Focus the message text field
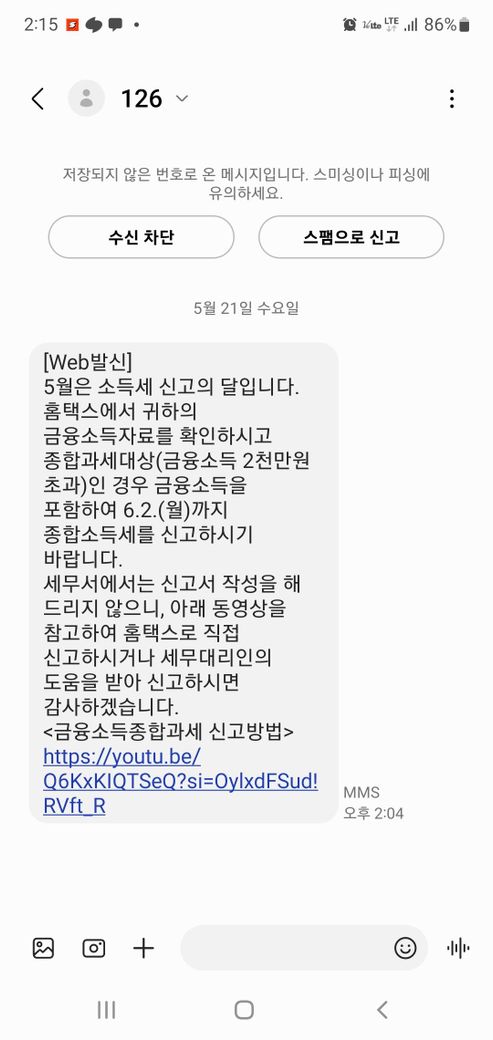The height and width of the screenshot is (1040, 493). (x=285, y=948)
